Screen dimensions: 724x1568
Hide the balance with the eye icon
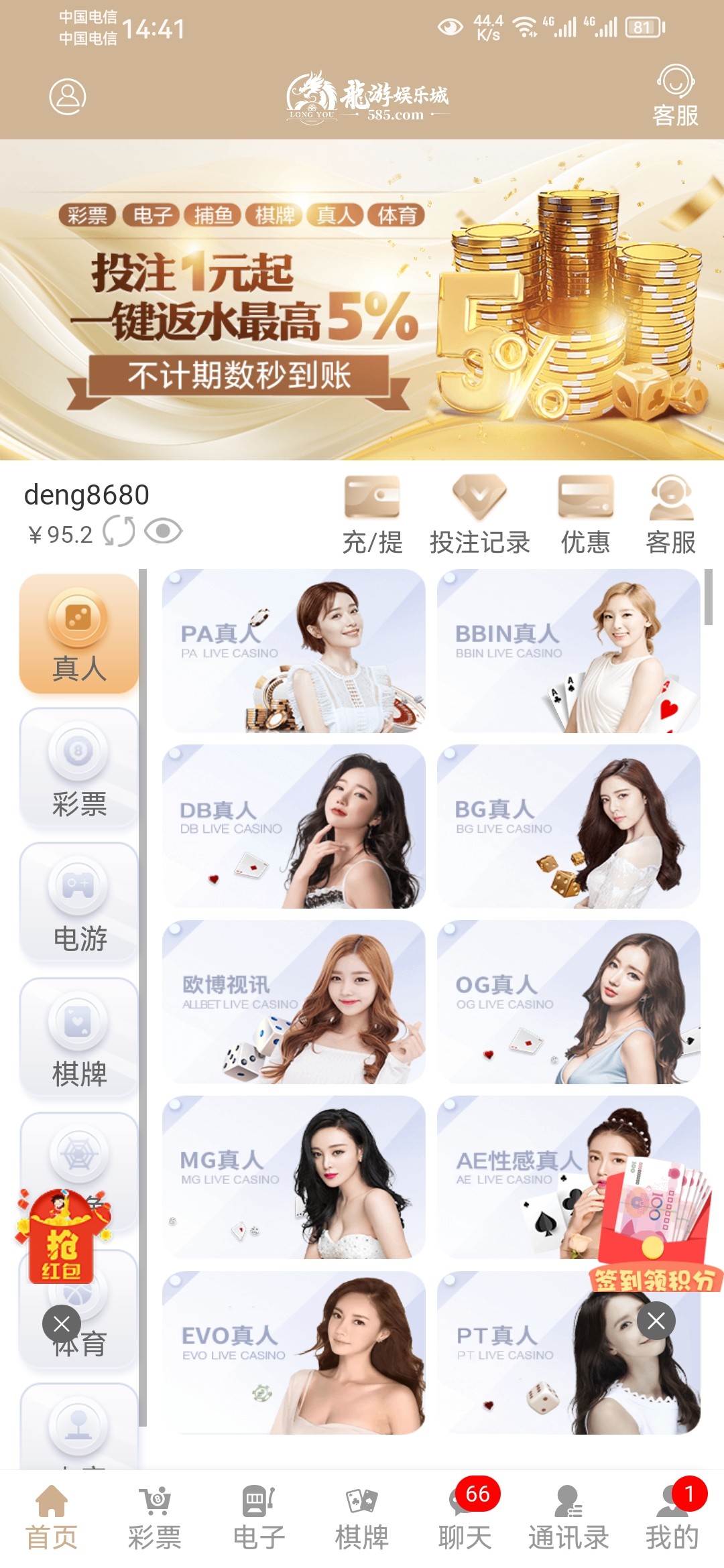tap(163, 532)
